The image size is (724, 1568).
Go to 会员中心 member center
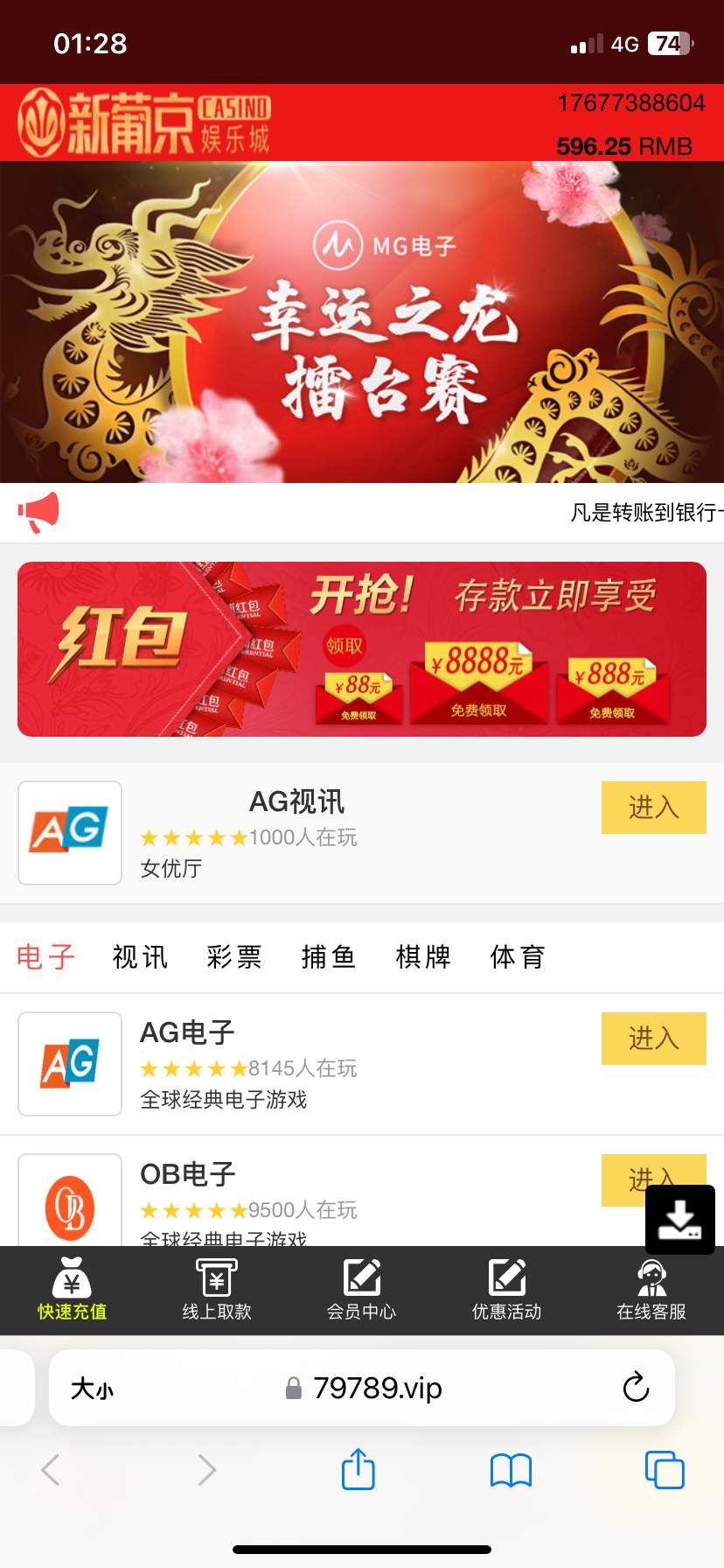point(361,1290)
